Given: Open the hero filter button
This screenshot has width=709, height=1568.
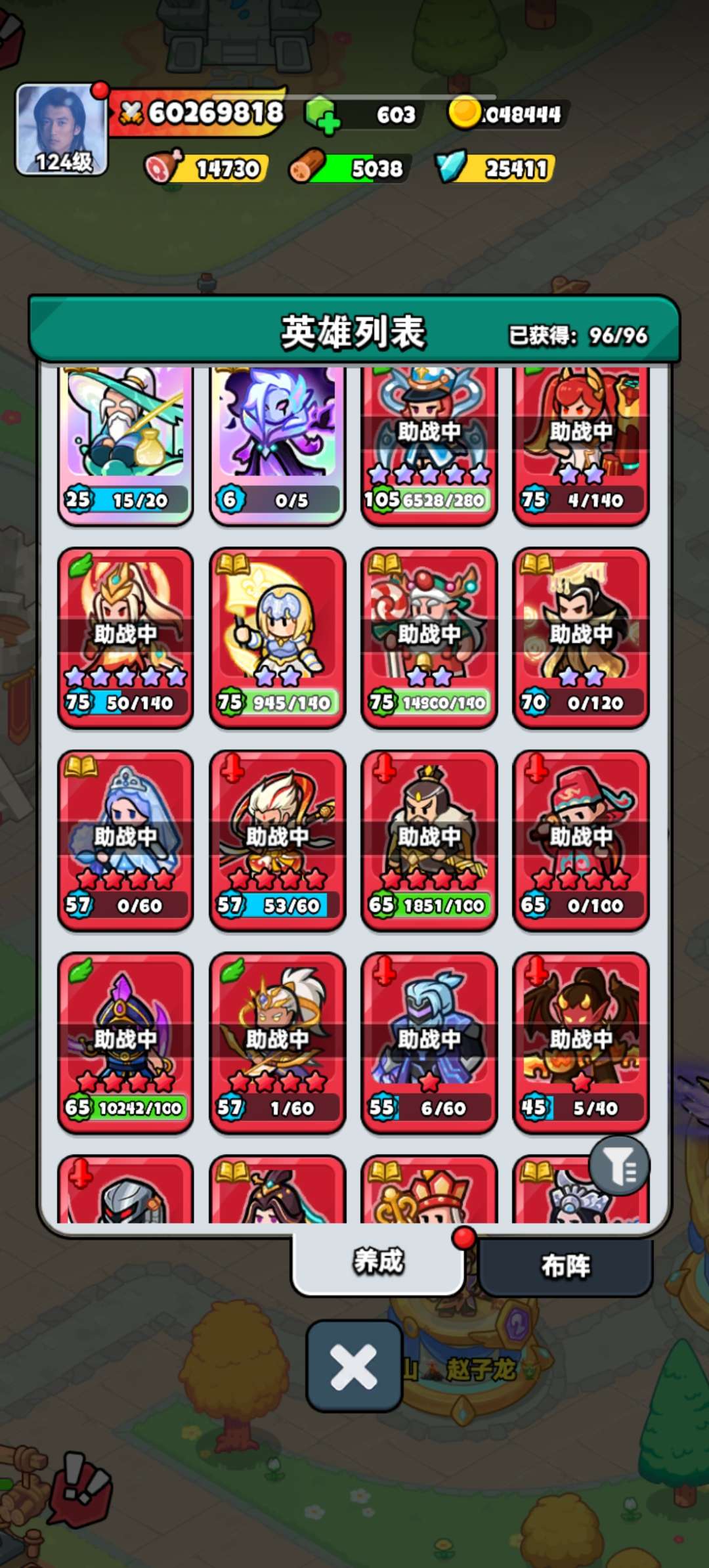Looking at the screenshot, I should click(619, 1167).
